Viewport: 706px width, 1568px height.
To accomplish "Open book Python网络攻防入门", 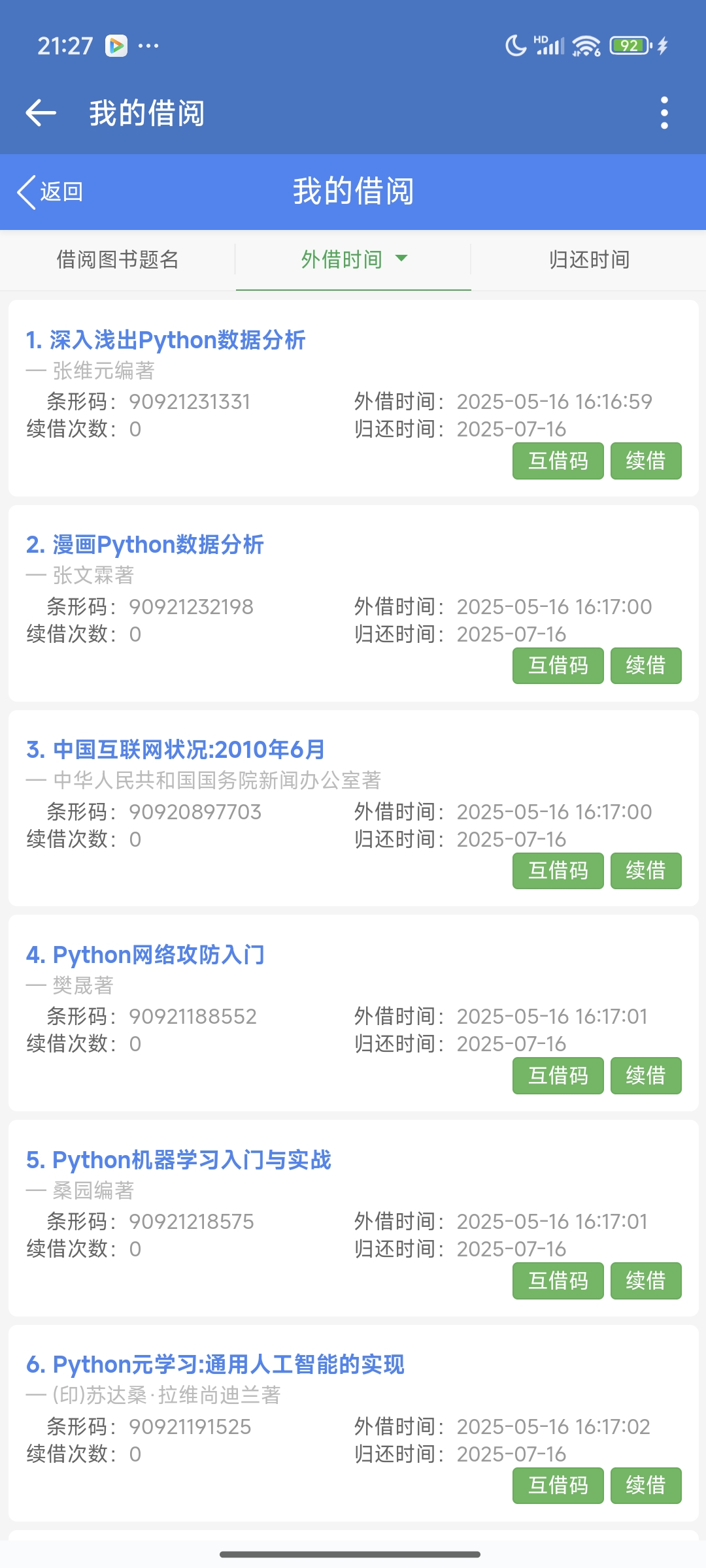I will click(x=145, y=955).
